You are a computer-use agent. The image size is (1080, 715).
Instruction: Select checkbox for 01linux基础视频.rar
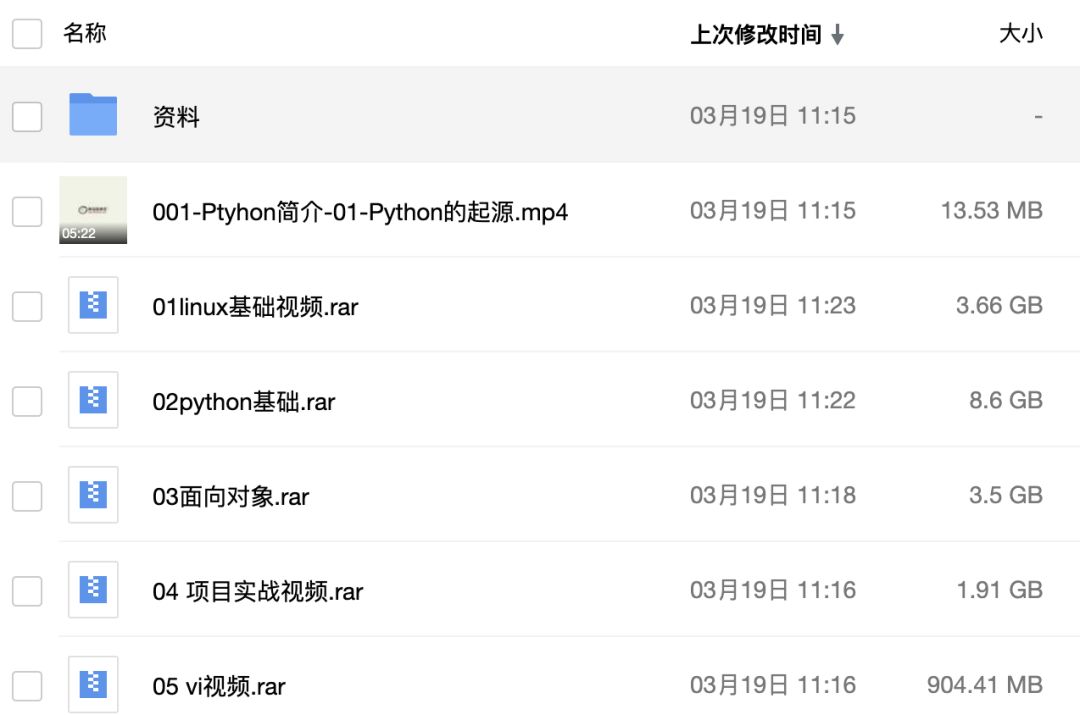pyautogui.click(x=27, y=306)
